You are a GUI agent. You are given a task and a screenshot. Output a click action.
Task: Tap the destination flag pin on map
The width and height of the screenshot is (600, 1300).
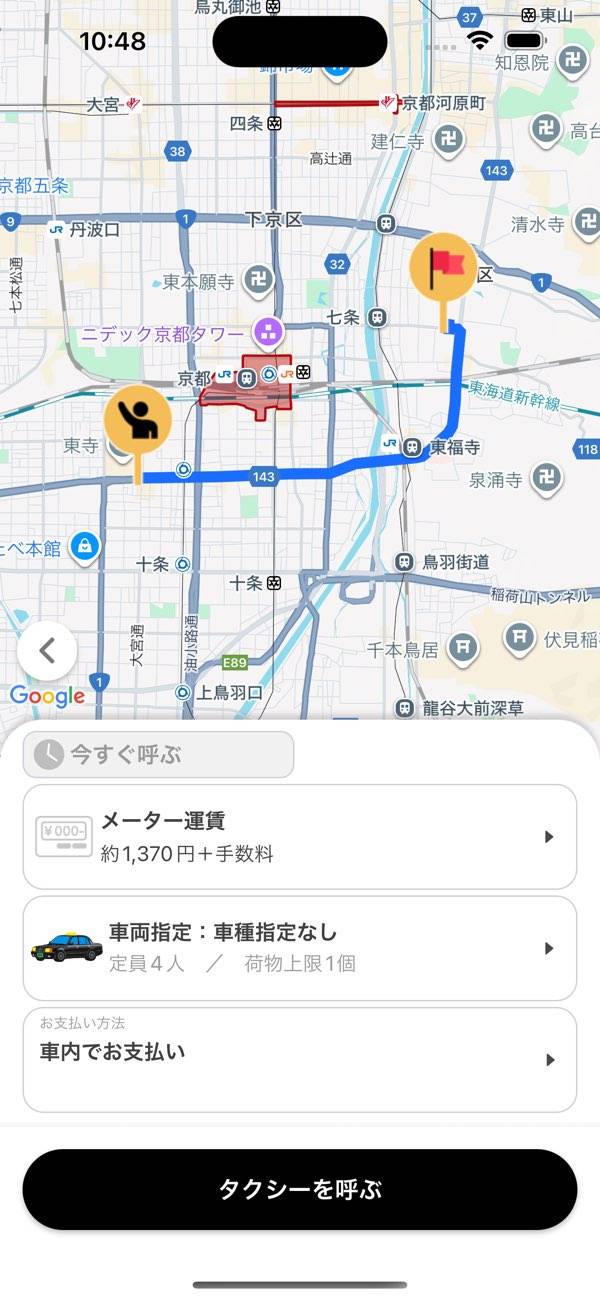[x=443, y=266]
